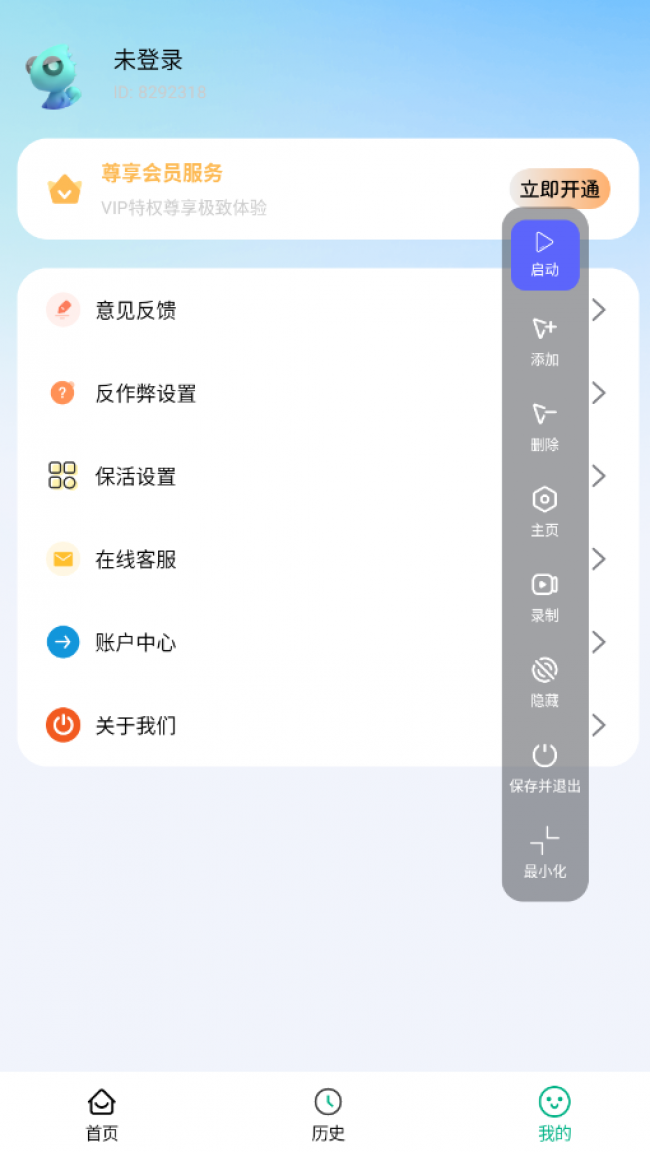
Task: Switch to the 历史 tab
Action: tap(328, 1113)
